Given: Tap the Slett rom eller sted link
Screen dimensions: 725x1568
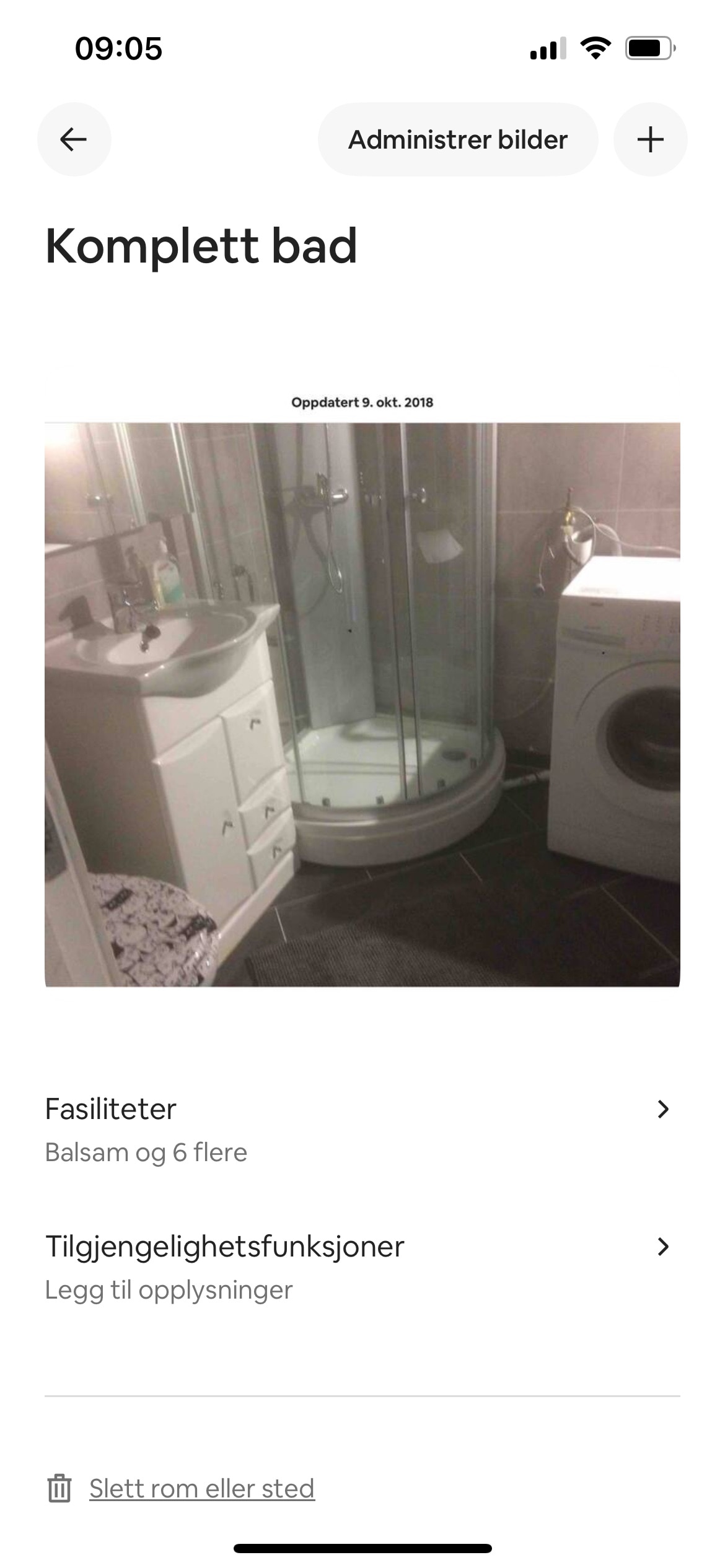Looking at the screenshot, I should [201, 1489].
